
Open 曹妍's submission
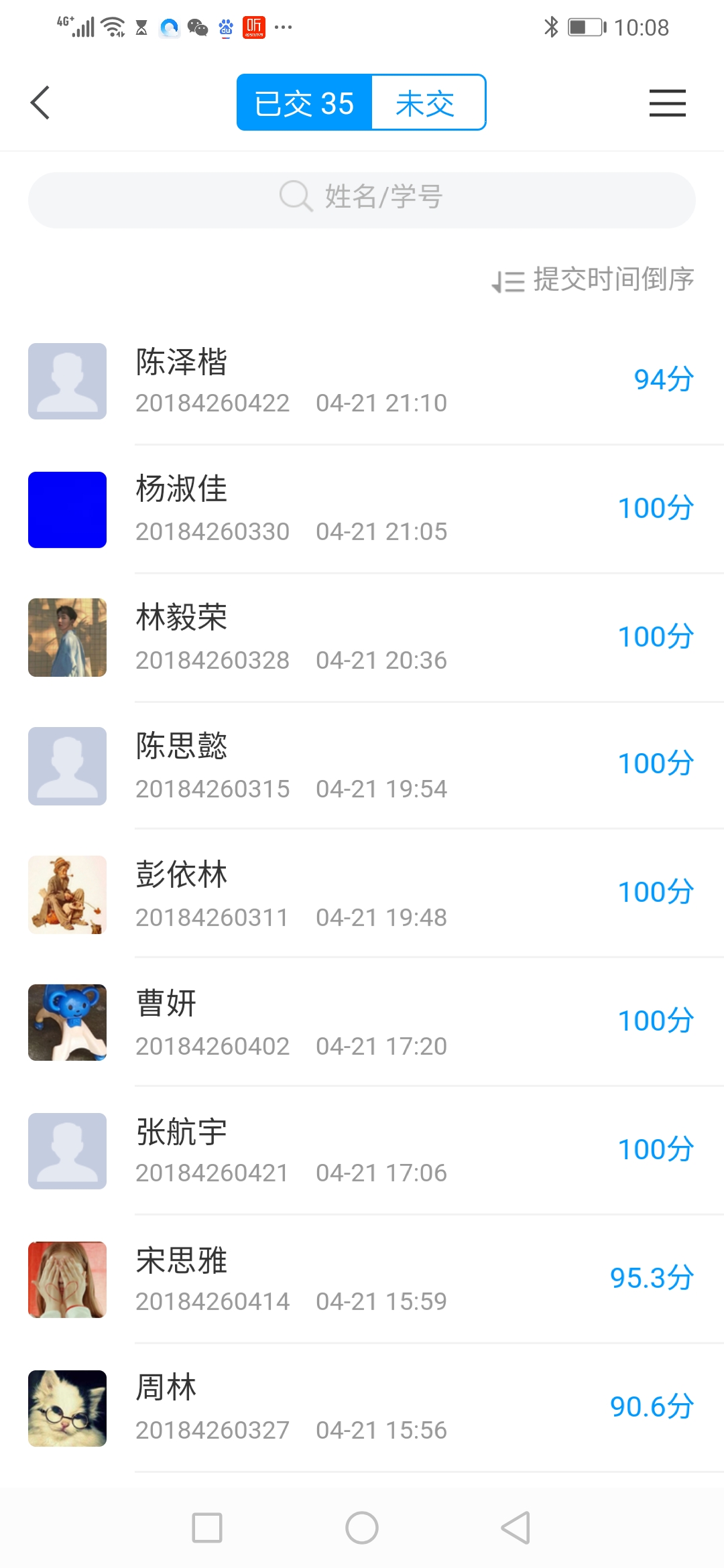point(362,1023)
